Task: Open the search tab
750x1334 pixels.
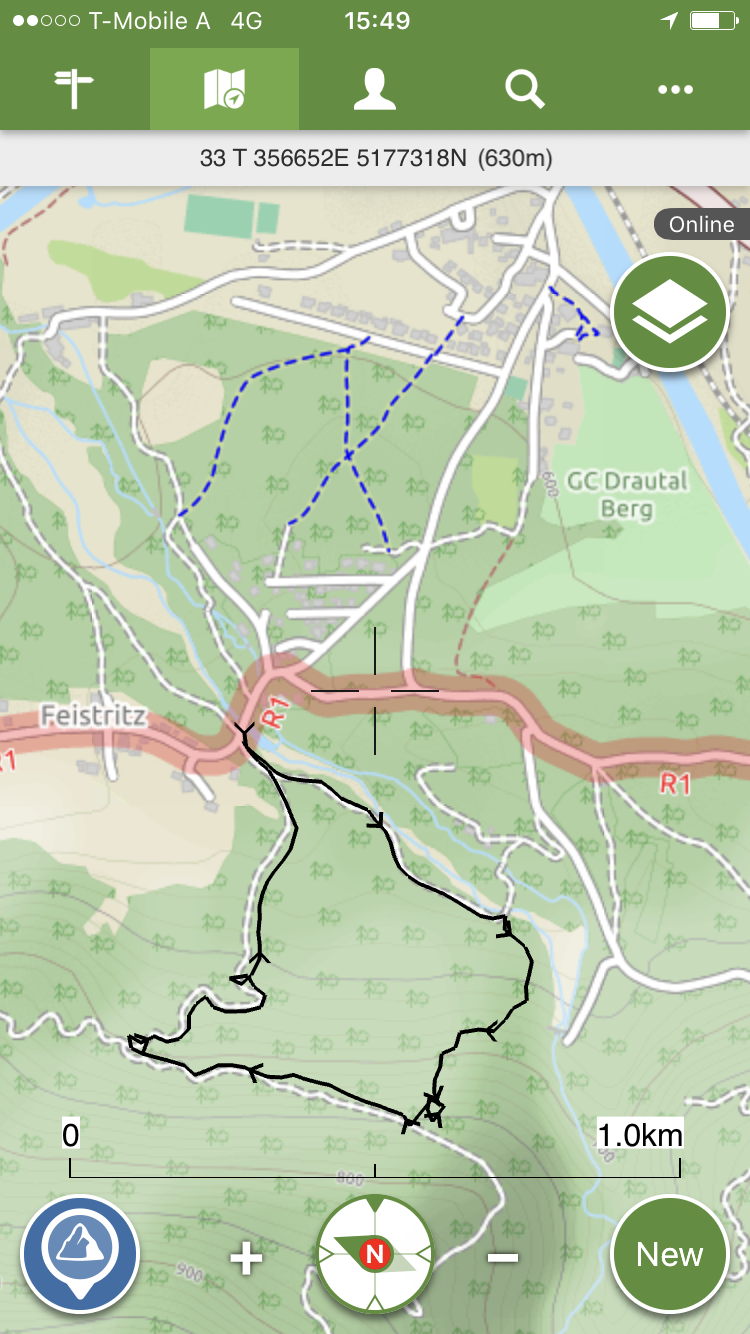Action: [524, 89]
